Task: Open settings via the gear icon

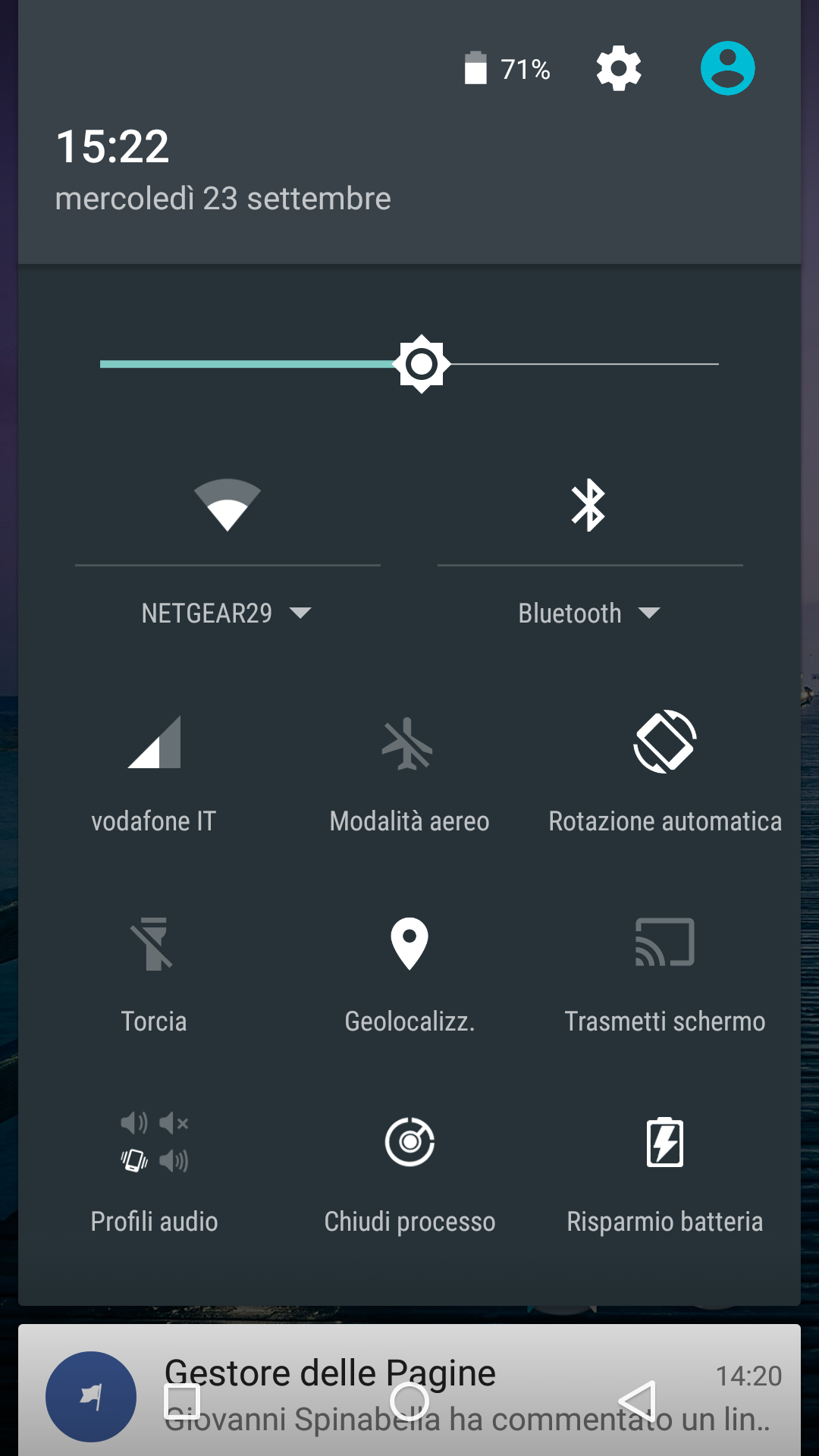Action: pos(619,68)
